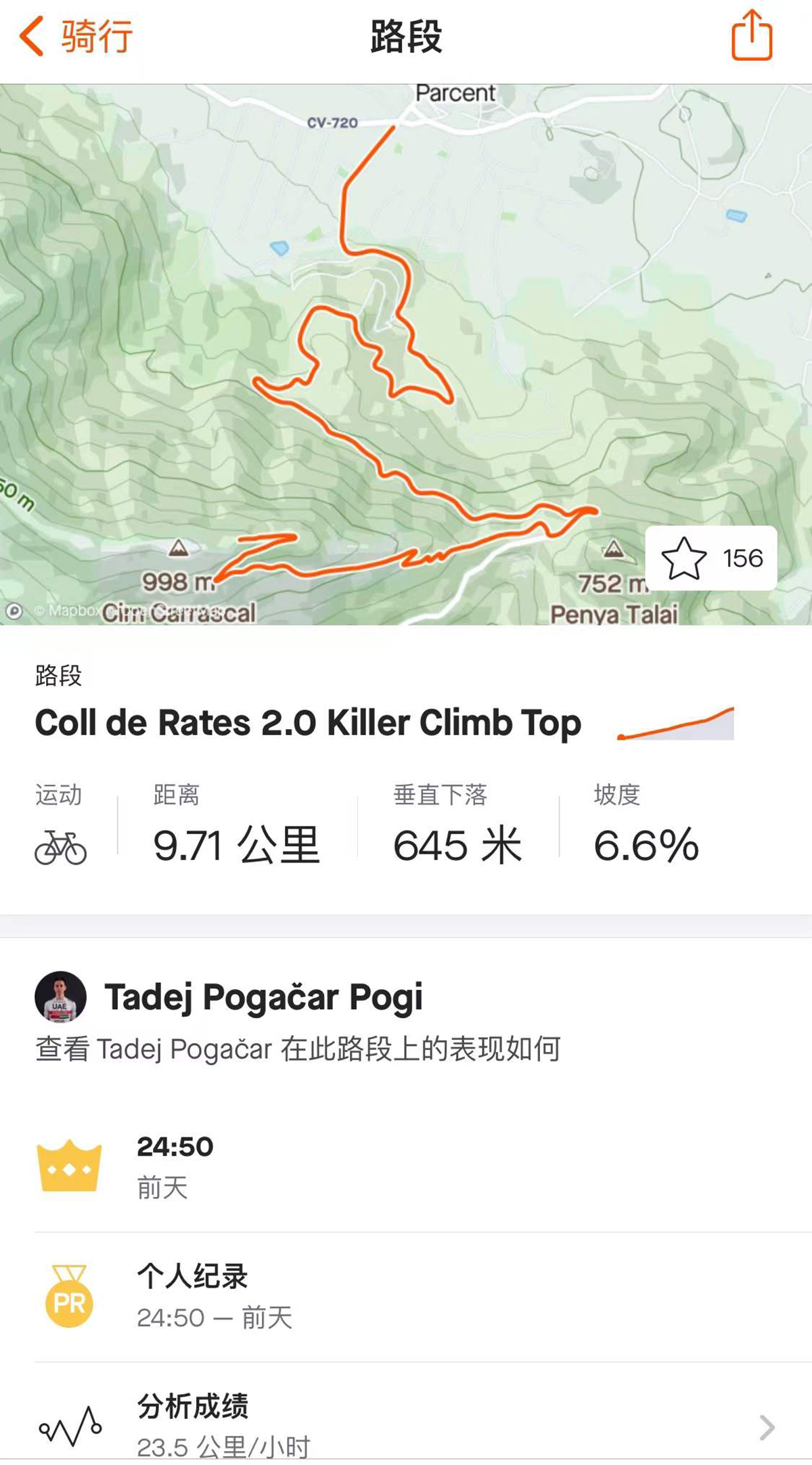Viewport: 812px width, 1465px height.
Task: Star the Coll de Rates segment
Action: (x=710, y=559)
